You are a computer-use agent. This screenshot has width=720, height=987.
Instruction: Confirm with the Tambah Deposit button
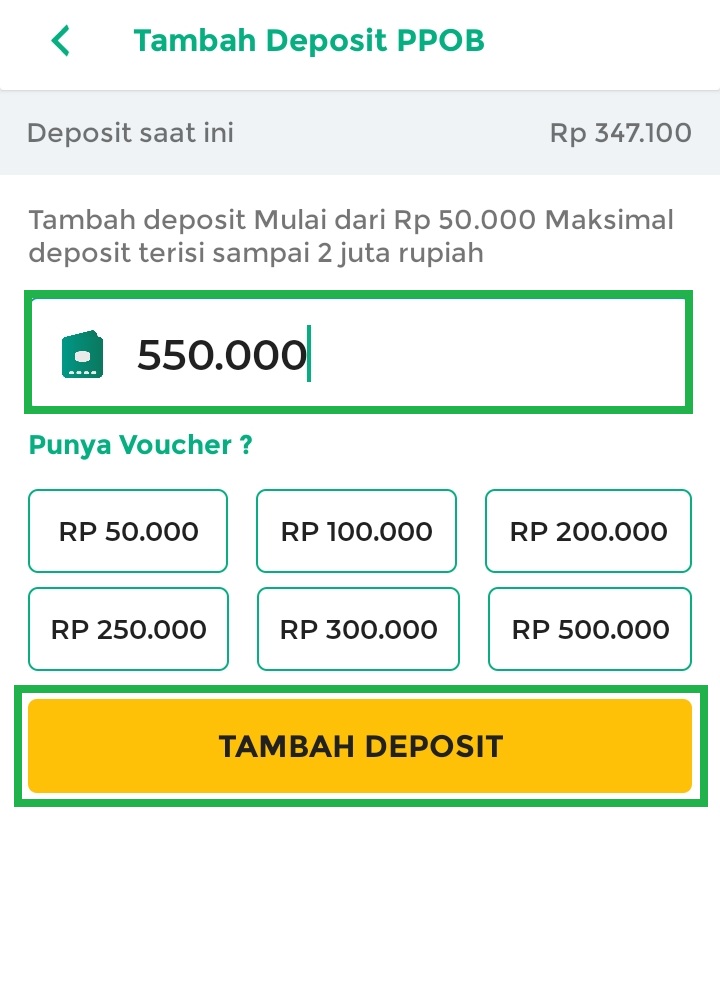[360, 746]
